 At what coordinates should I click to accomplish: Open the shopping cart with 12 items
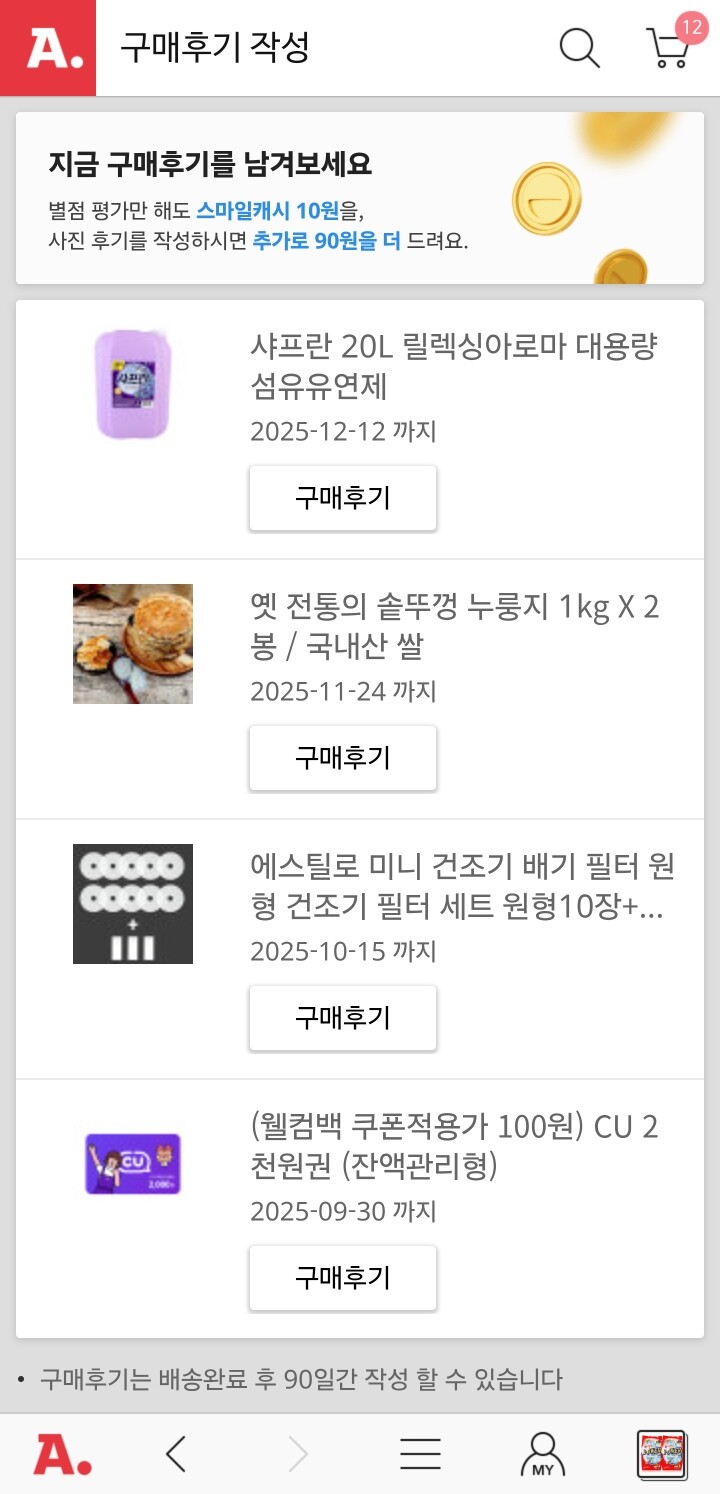(x=668, y=49)
